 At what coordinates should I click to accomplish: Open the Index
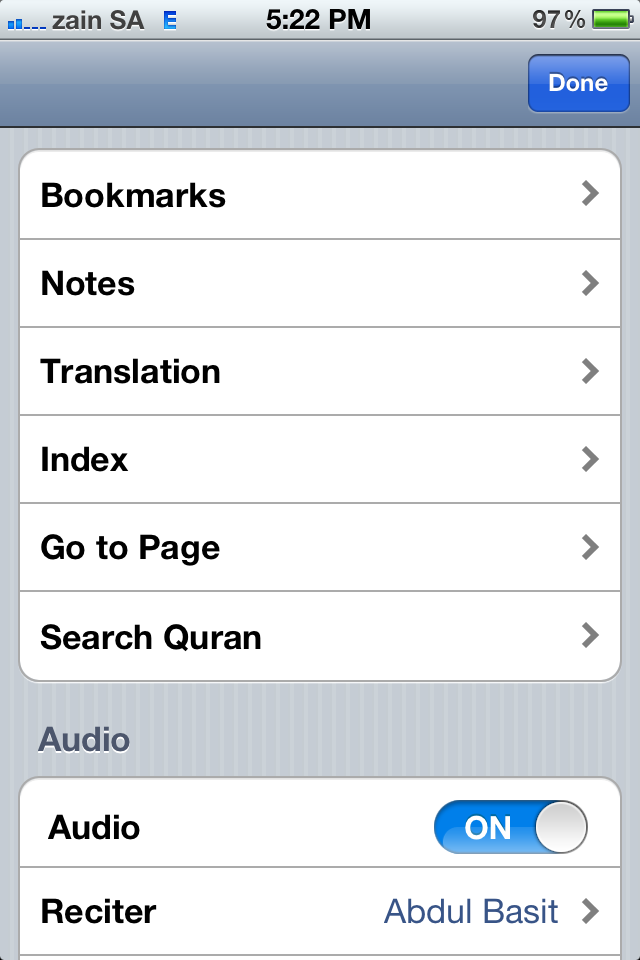pyautogui.click(x=320, y=460)
